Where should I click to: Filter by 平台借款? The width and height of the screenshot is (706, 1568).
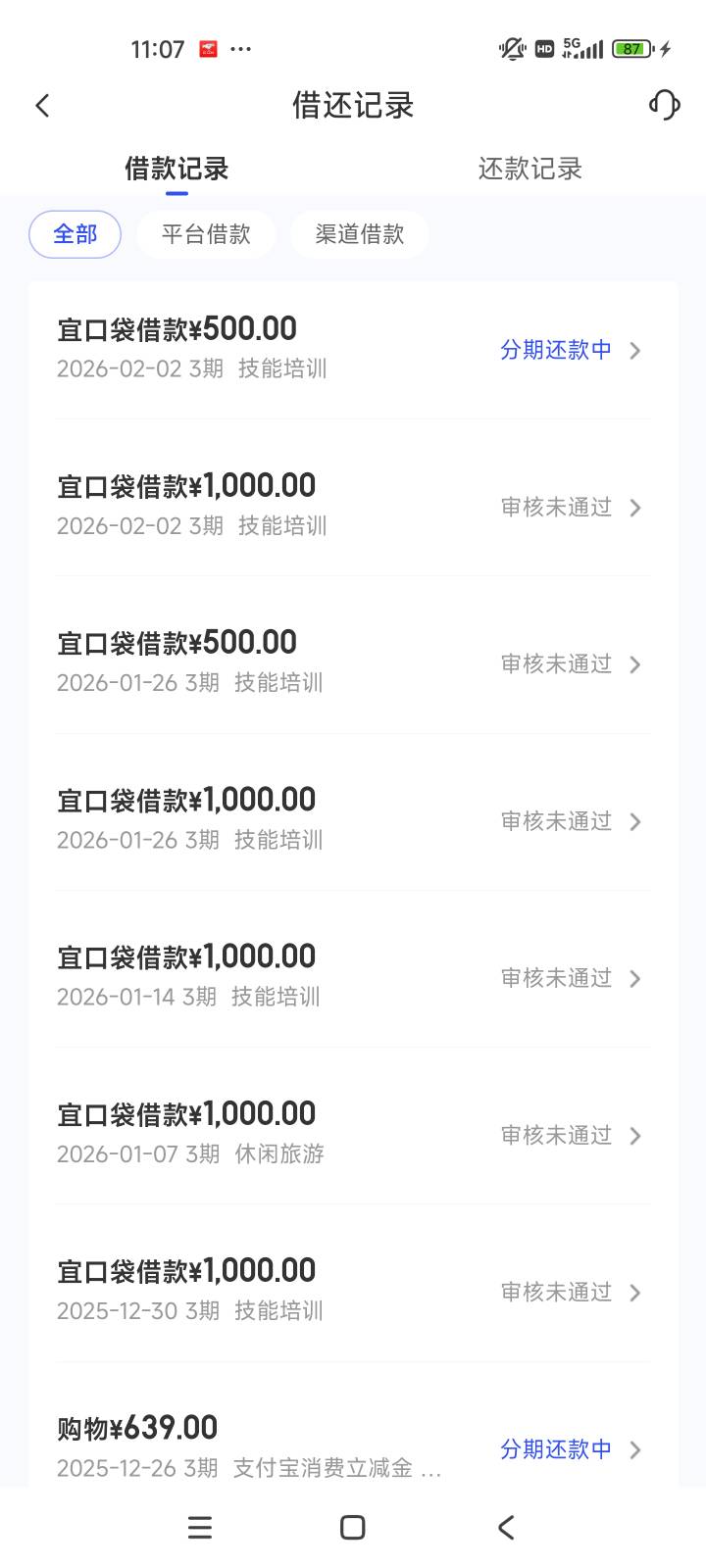click(206, 234)
